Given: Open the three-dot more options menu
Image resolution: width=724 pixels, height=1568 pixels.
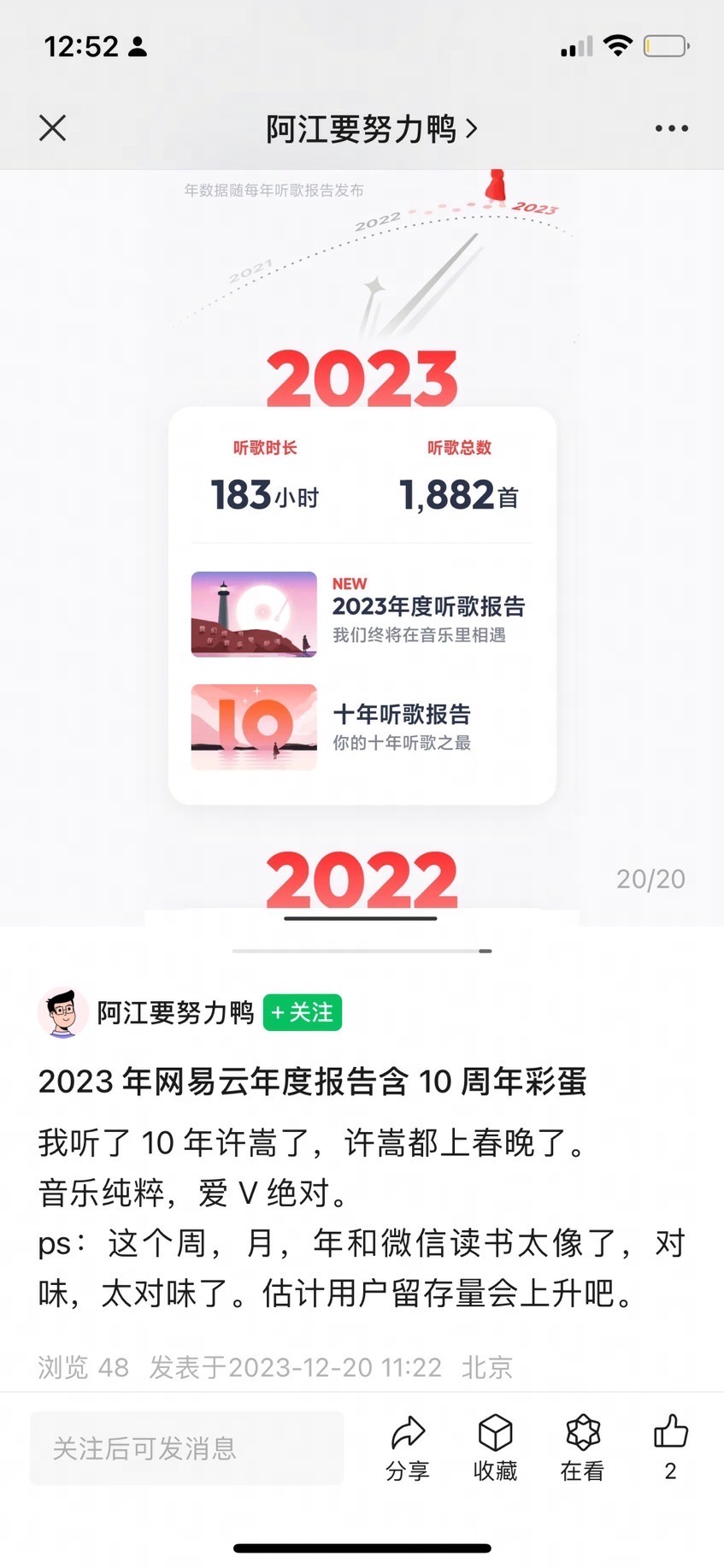Looking at the screenshot, I should click(x=671, y=128).
